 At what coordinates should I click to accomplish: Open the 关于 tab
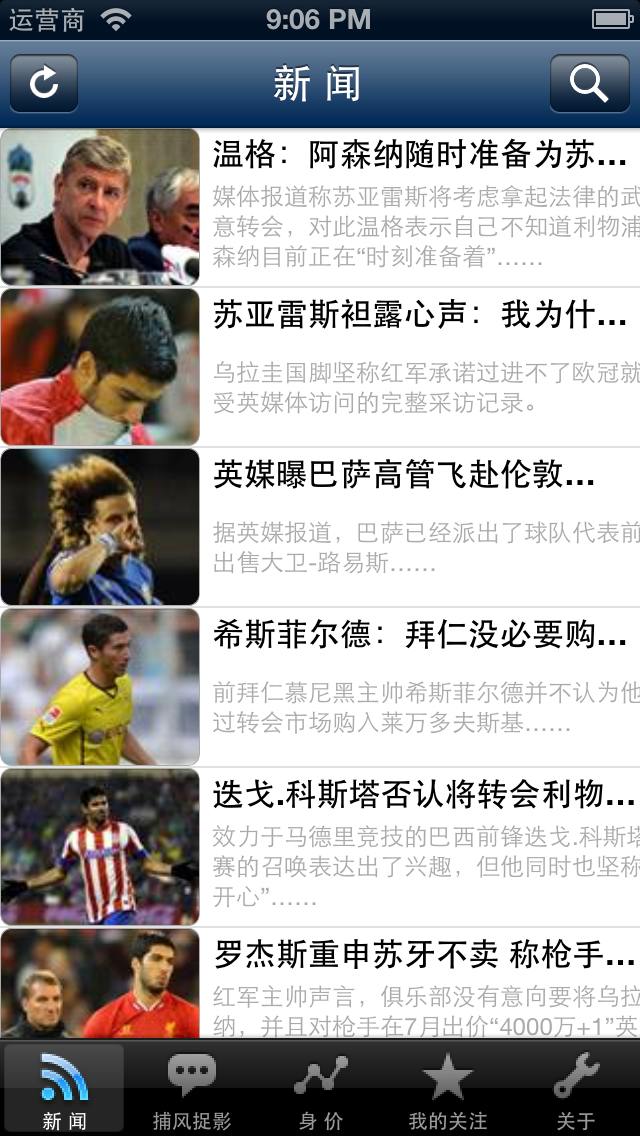(x=576, y=1090)
